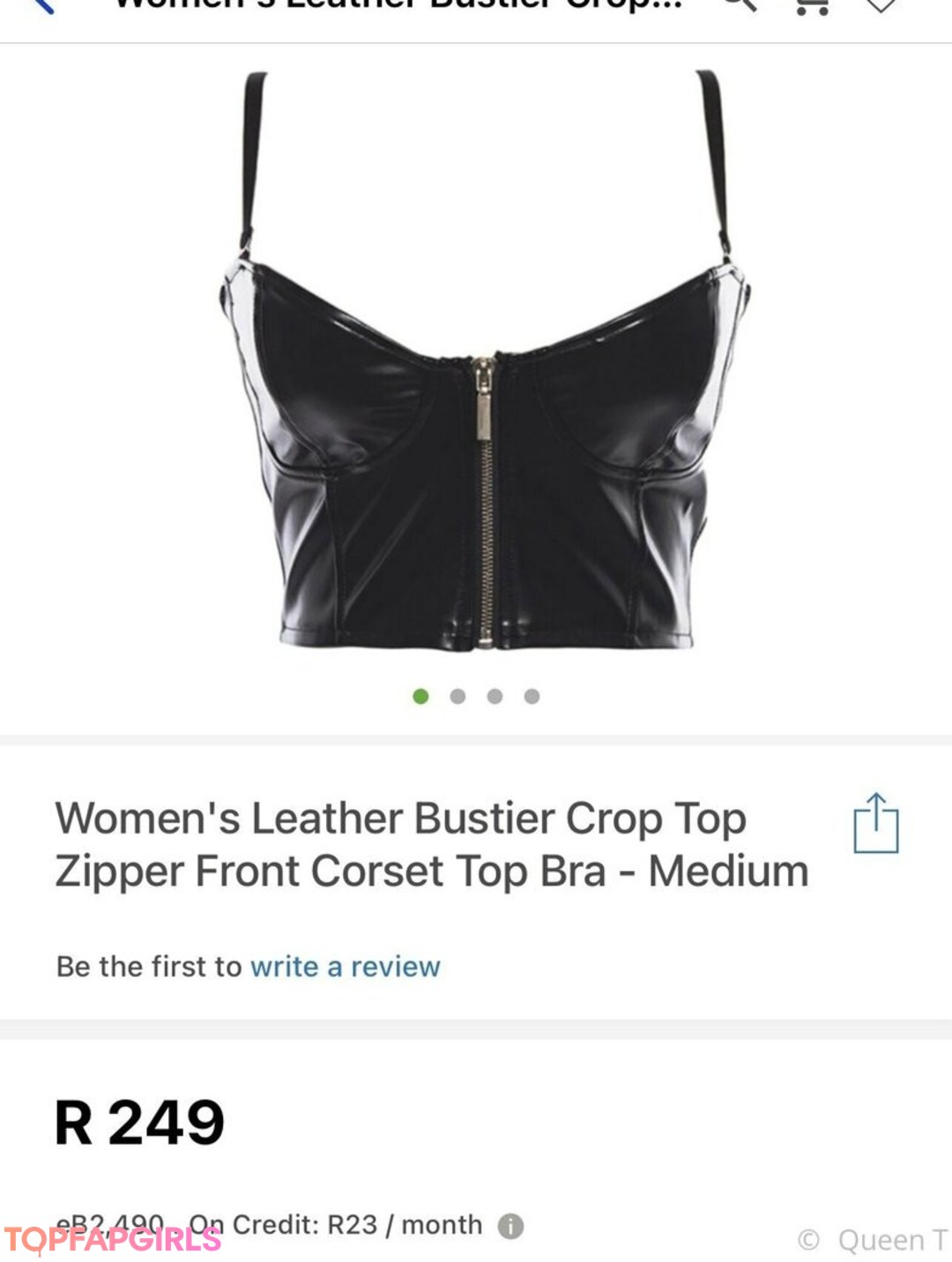Screen dimensions: 952x1262
Task: Add product to wishlist via heart icon
Action: click(880, 6)
